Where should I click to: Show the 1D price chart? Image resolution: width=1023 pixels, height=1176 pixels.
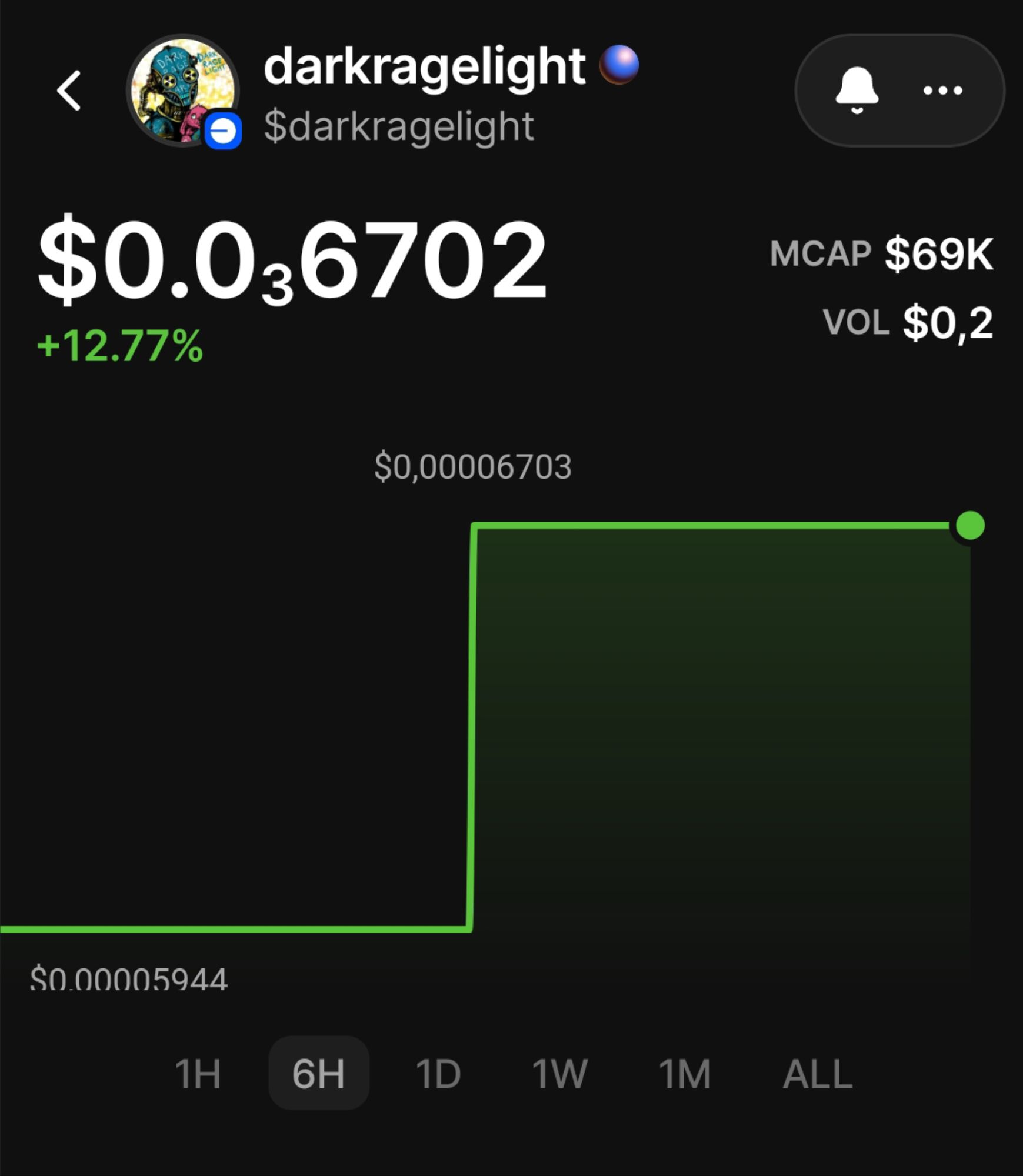[438, 1074]
